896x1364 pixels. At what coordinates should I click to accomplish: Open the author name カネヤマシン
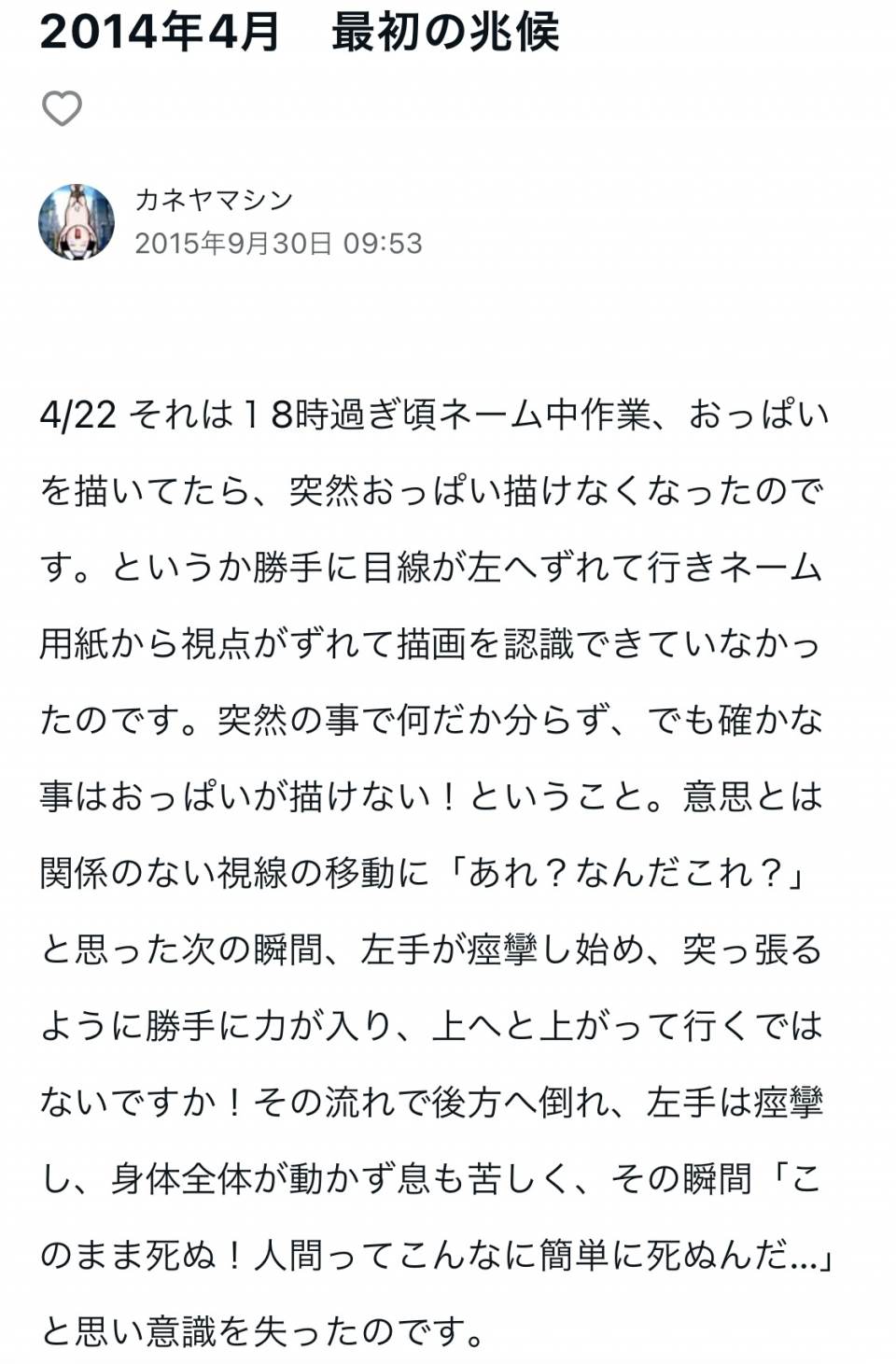[x=214, y=200]
